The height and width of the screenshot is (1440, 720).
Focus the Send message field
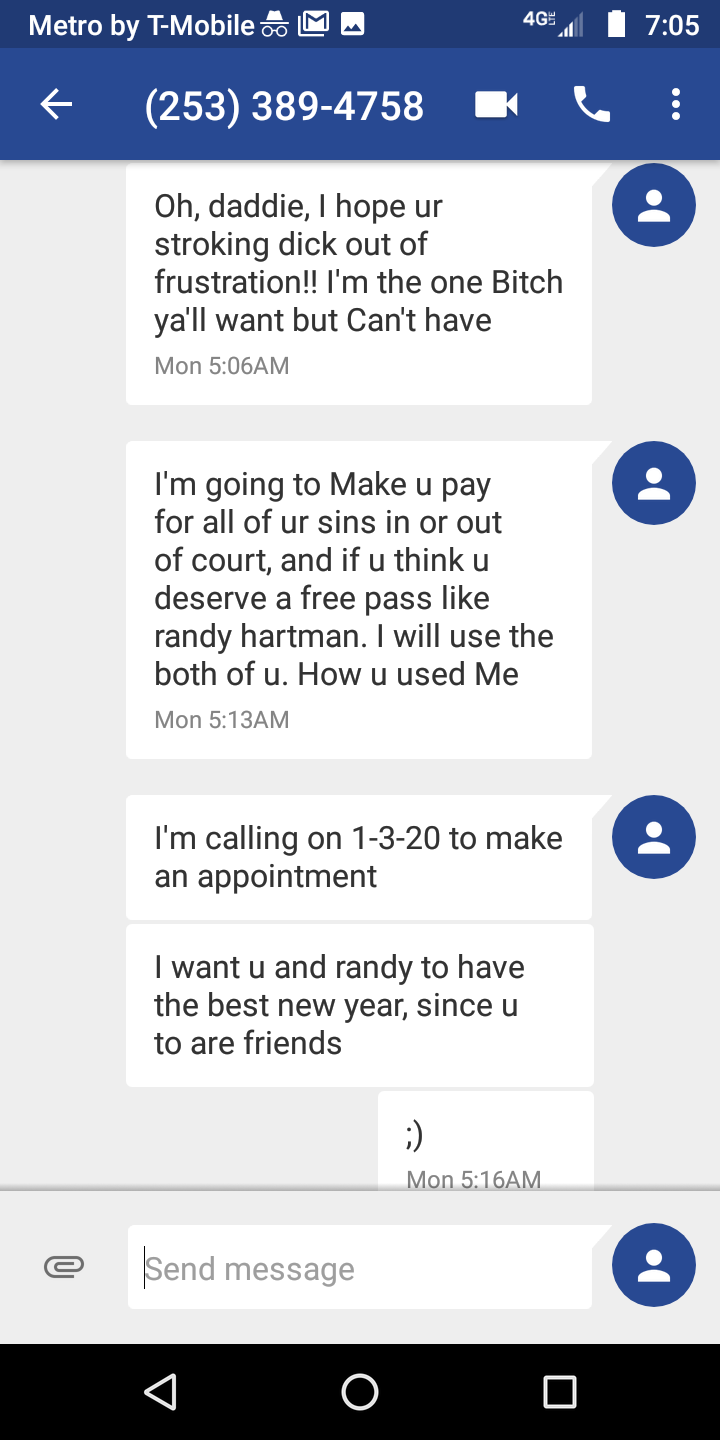click(360, 1268)
